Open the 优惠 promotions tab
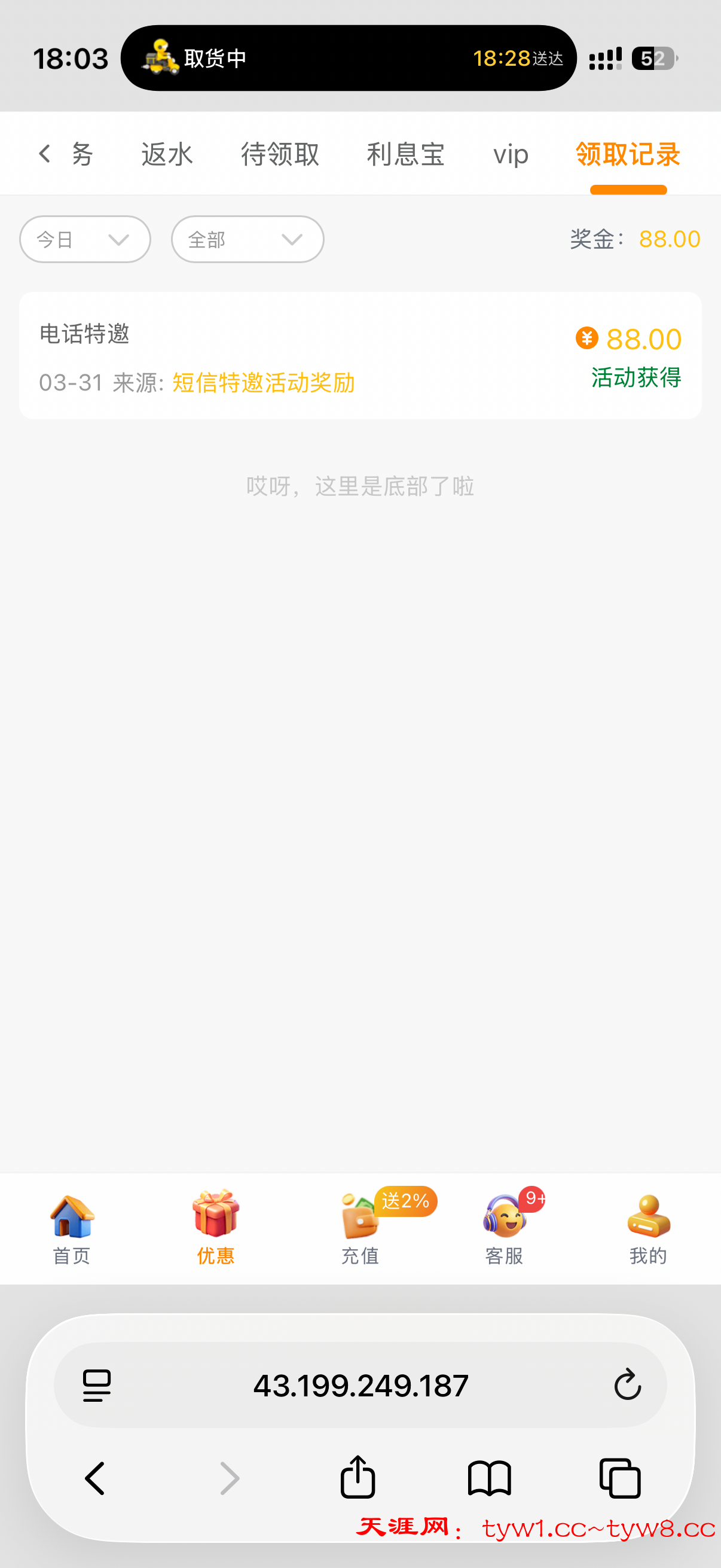 (216, 1228)
